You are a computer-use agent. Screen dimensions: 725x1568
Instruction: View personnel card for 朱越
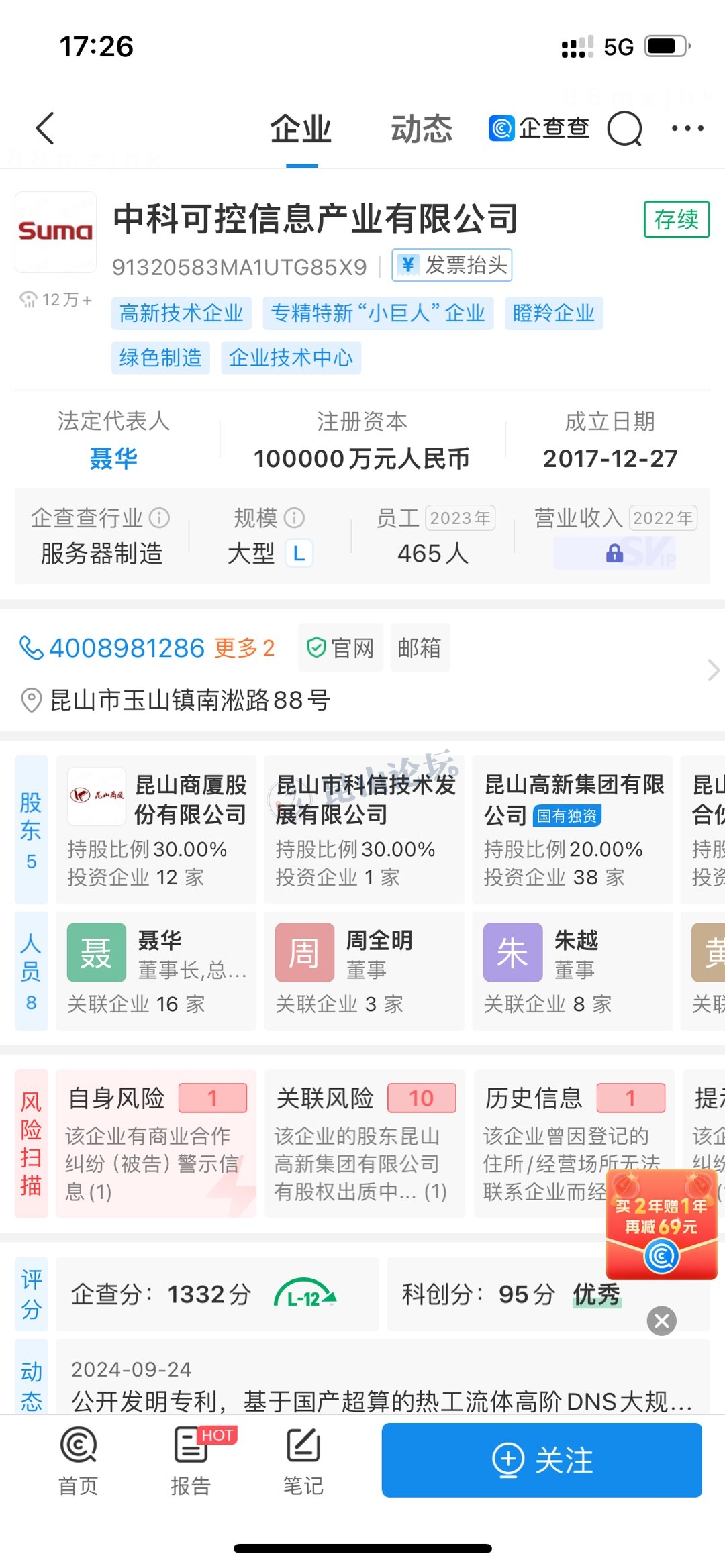572,970
